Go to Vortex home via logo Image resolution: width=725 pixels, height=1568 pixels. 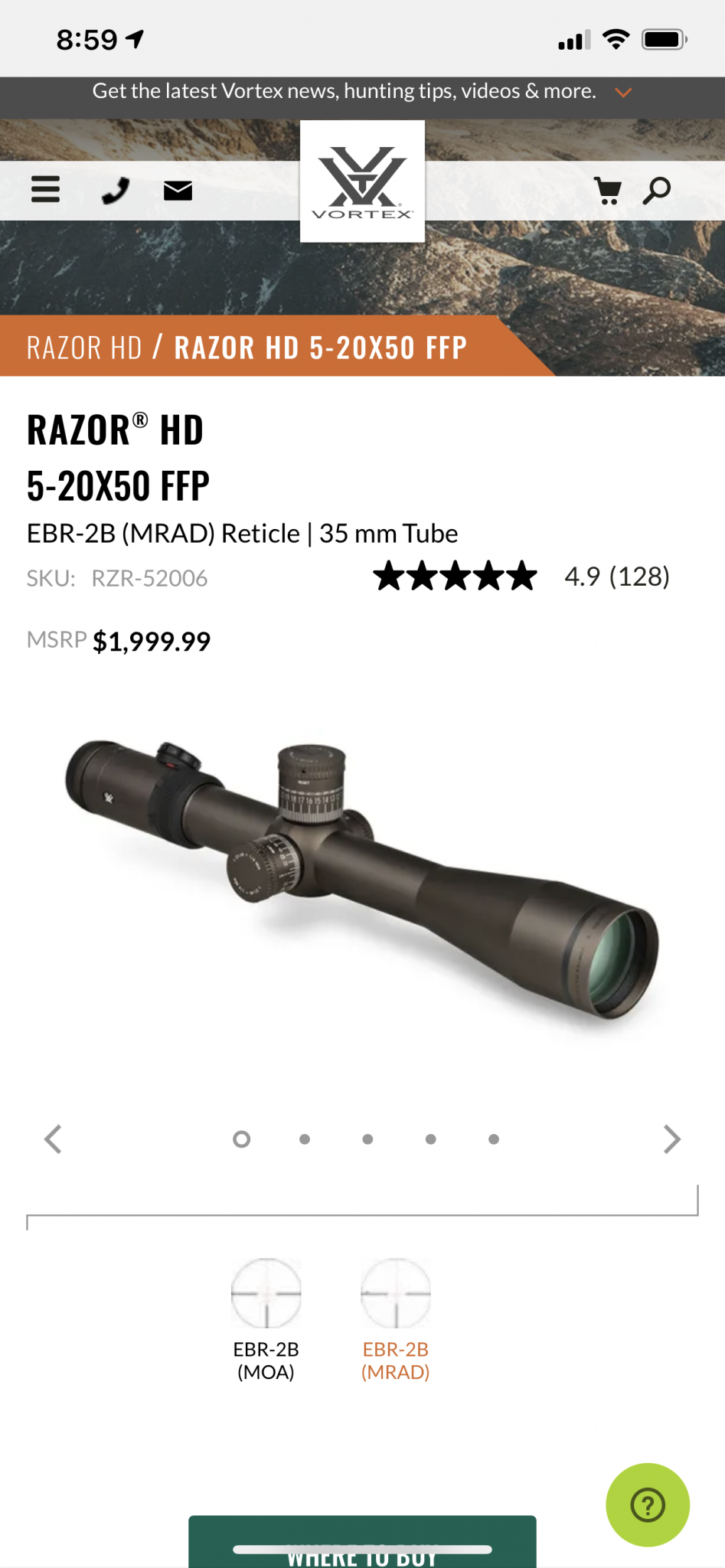[362, 181]
